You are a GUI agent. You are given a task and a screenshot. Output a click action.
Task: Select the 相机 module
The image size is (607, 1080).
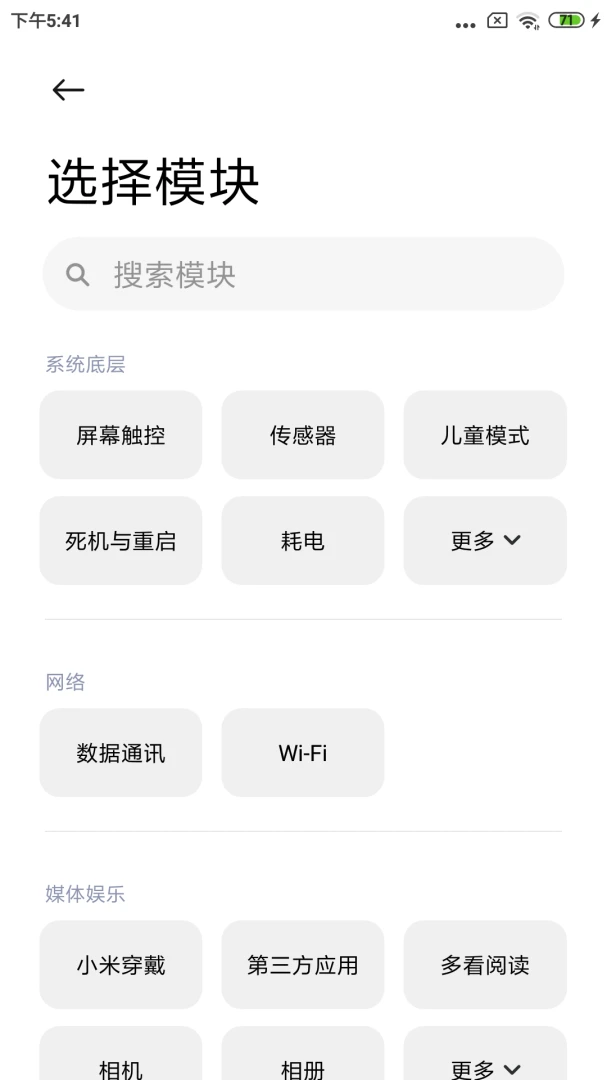[121, 1054]
